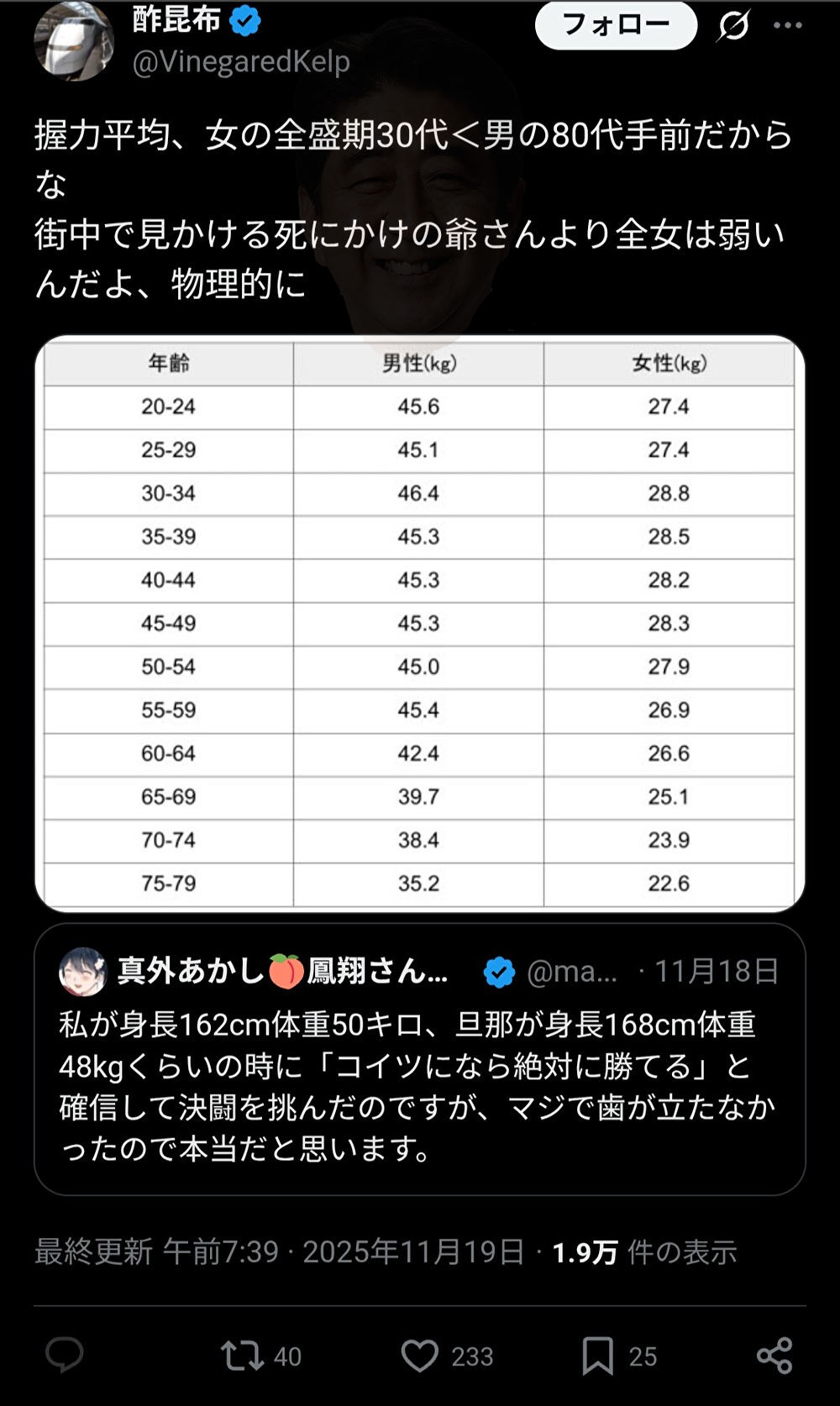Follow the 酢昆布 account
840x1406 pixels.
(x=616, y=25)
